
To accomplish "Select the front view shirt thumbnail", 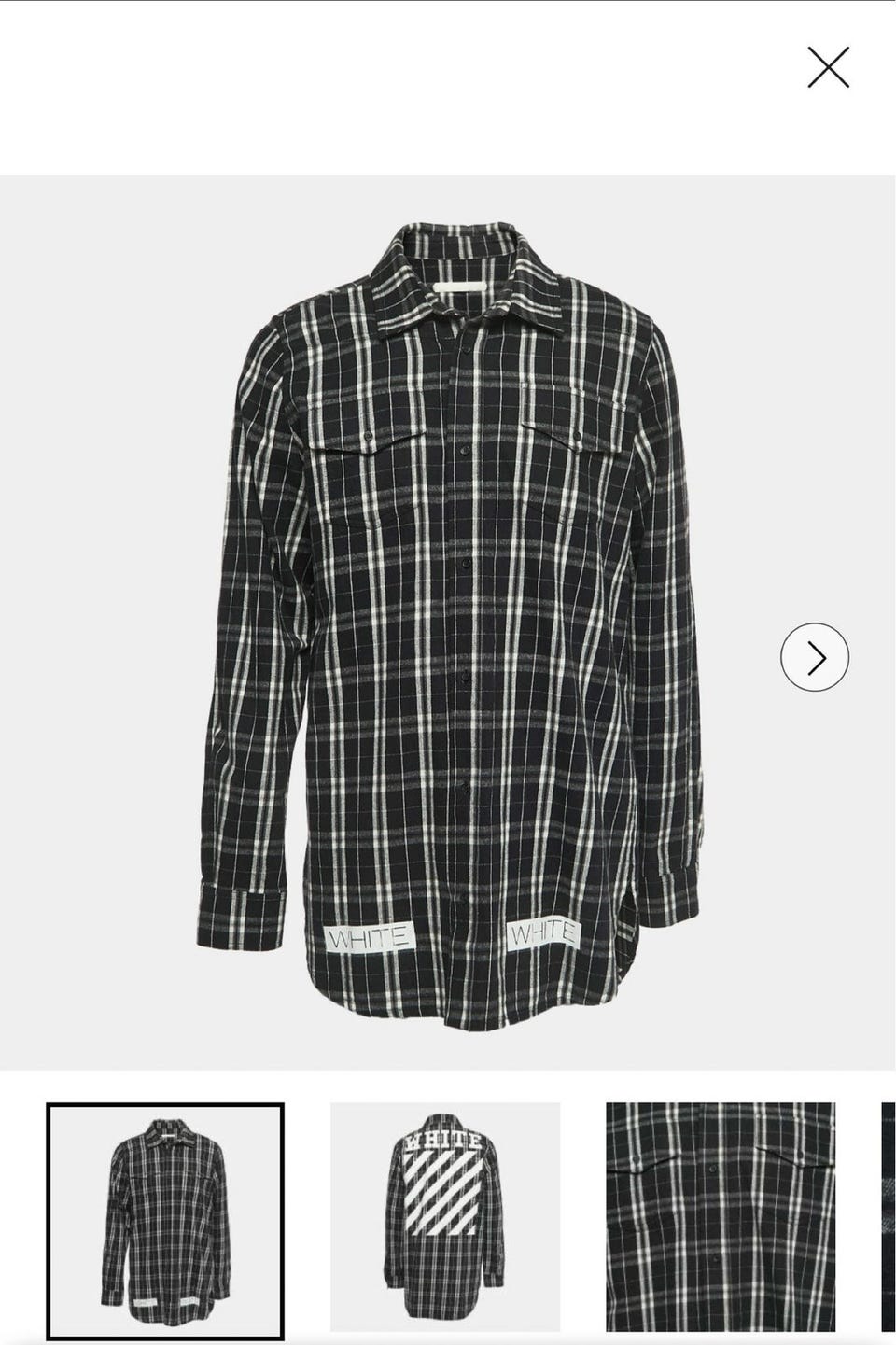I will pos(165,1224).
